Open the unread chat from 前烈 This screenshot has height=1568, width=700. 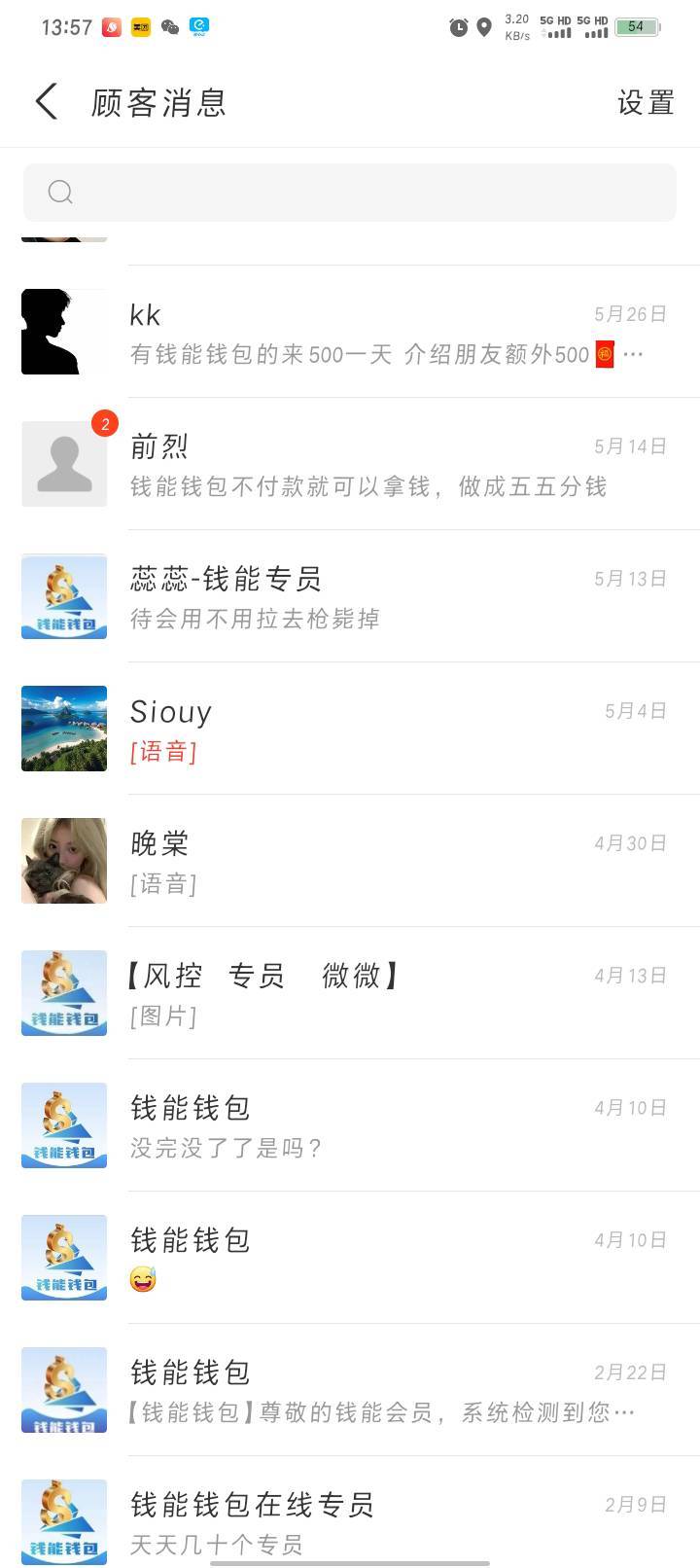pos(389,465)
